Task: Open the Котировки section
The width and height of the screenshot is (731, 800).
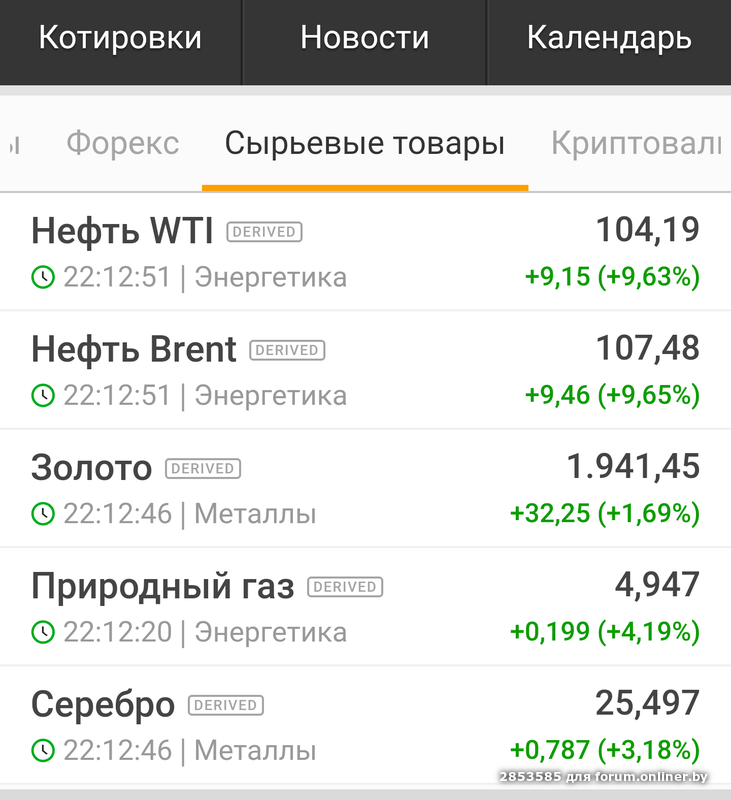Action: [120, 38]
